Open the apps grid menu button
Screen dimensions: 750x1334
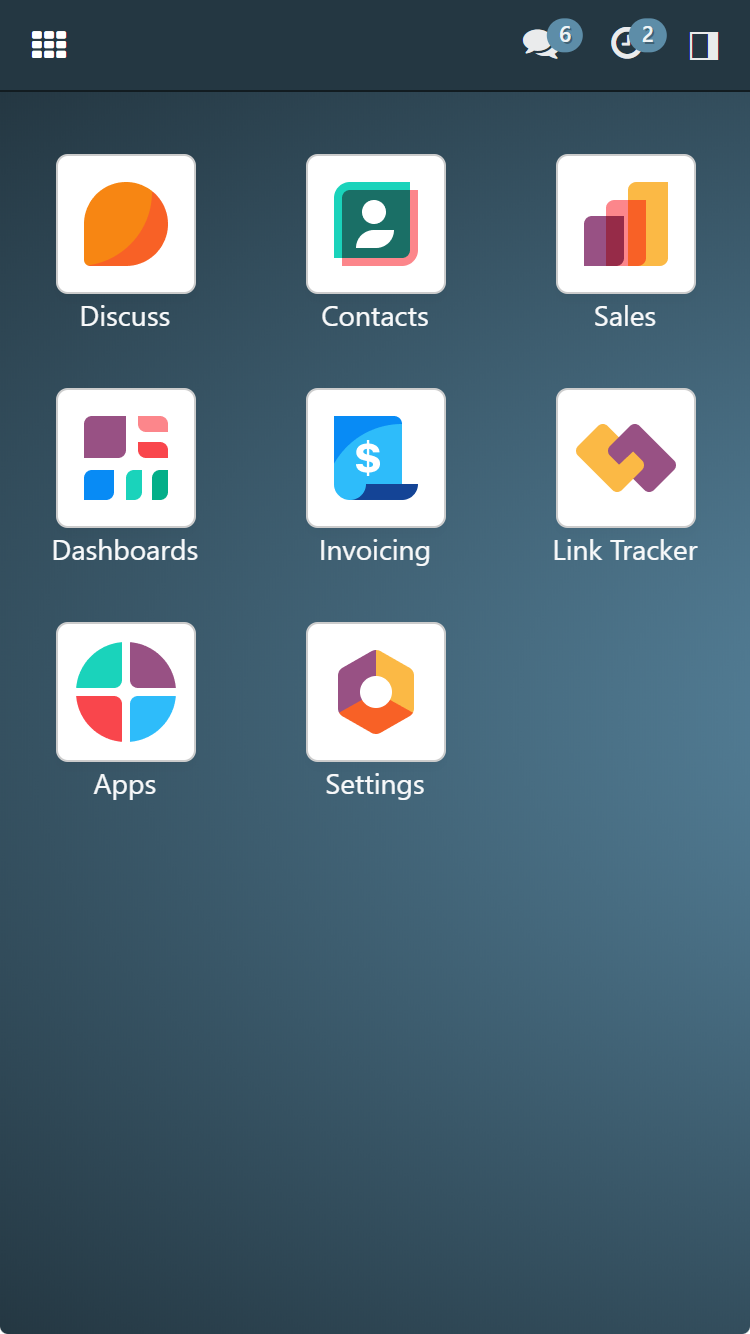49,45
